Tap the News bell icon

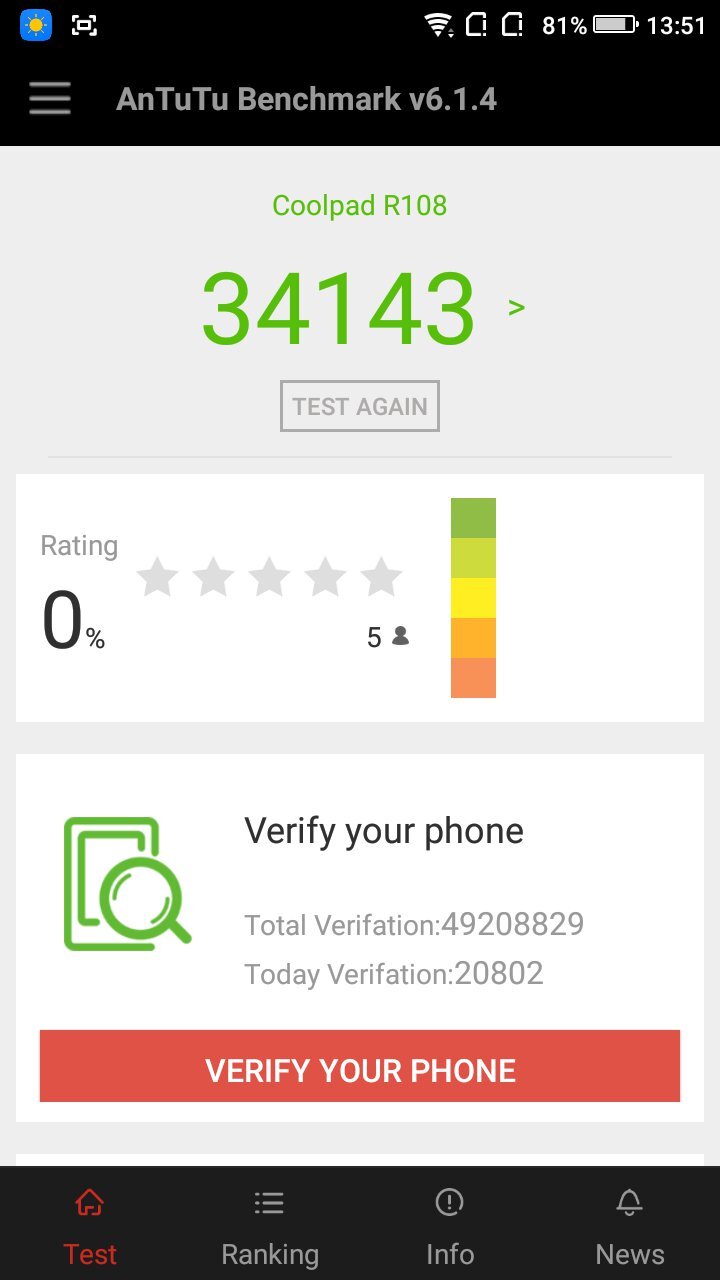click(x=629, y=1202)
